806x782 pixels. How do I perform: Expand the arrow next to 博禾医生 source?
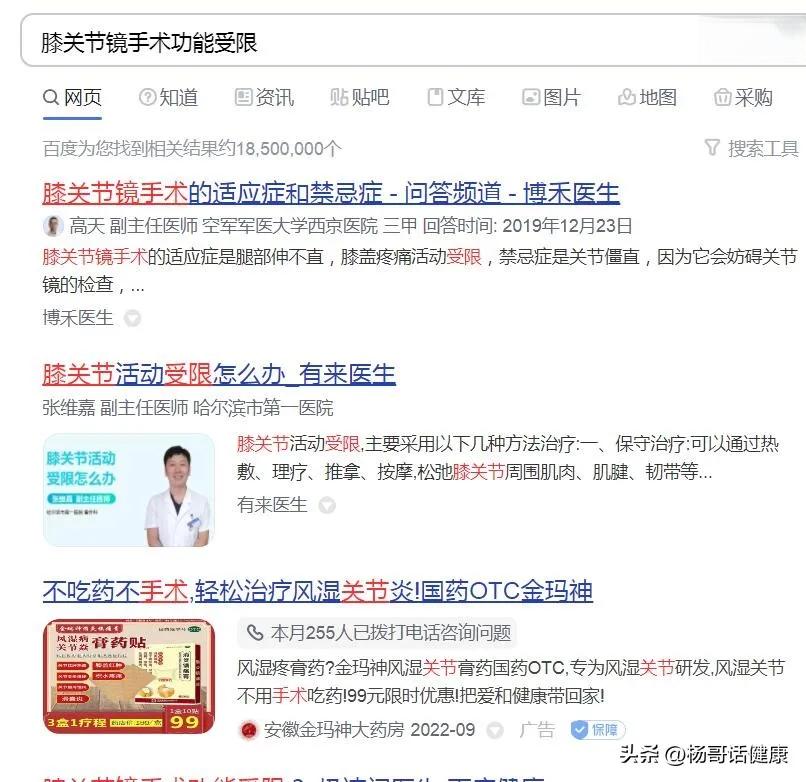pyautogui.click(x=132, y=319)
